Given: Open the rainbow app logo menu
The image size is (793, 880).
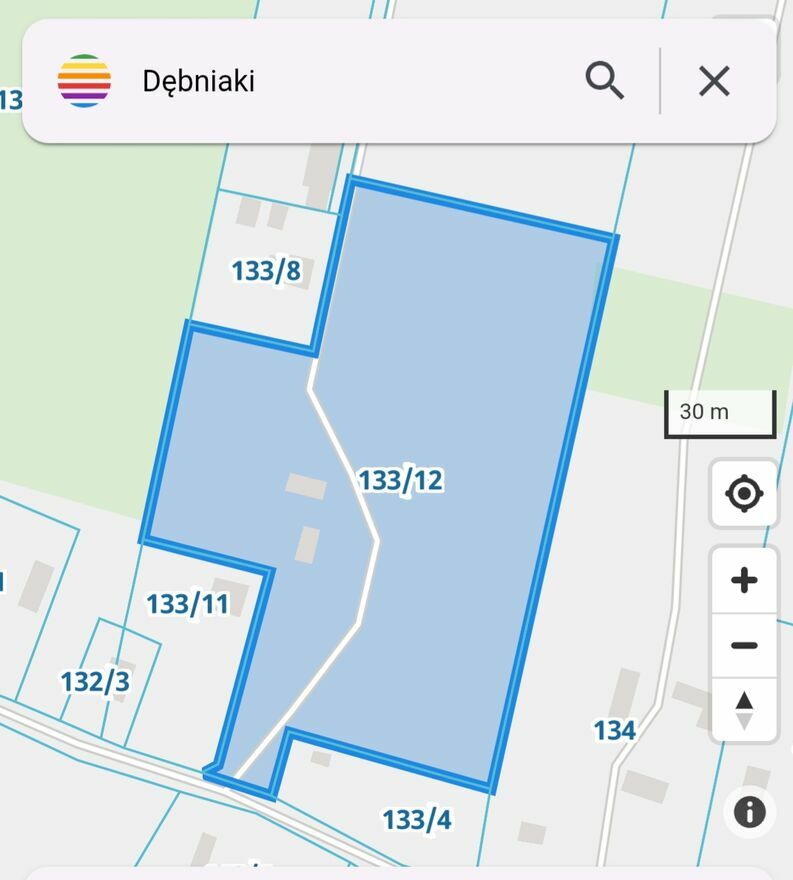Looking at the screenshot, I should tap(84, 81).
